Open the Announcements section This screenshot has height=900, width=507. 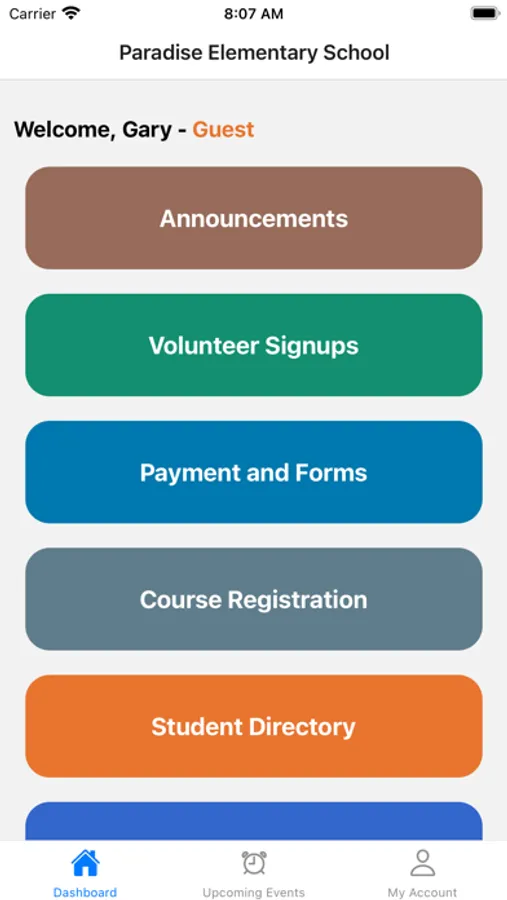pos(254,218)
